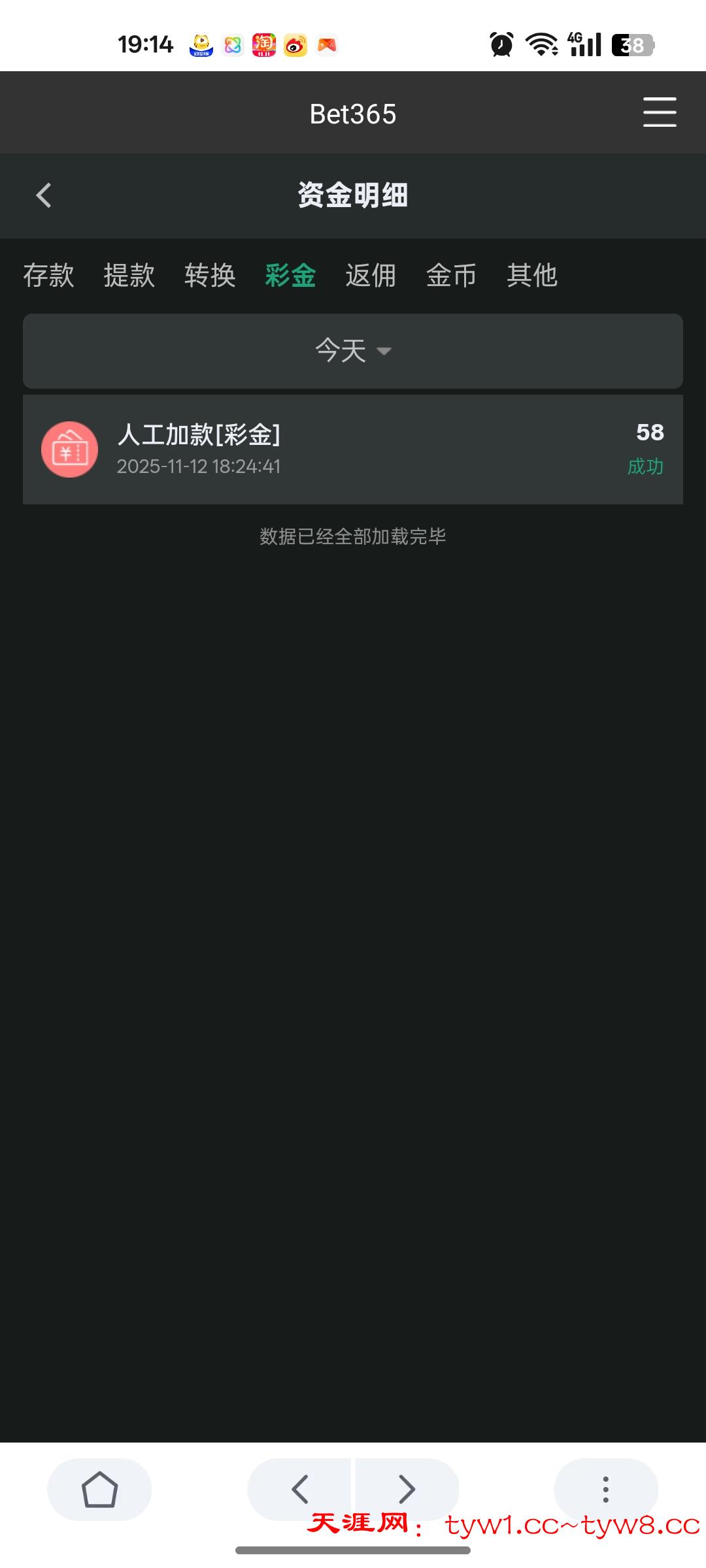Image resolution: width=706 pixels, height=1568 pixels.
Task: Open the hamburger menu at top right
Action: tap(658, 112)
